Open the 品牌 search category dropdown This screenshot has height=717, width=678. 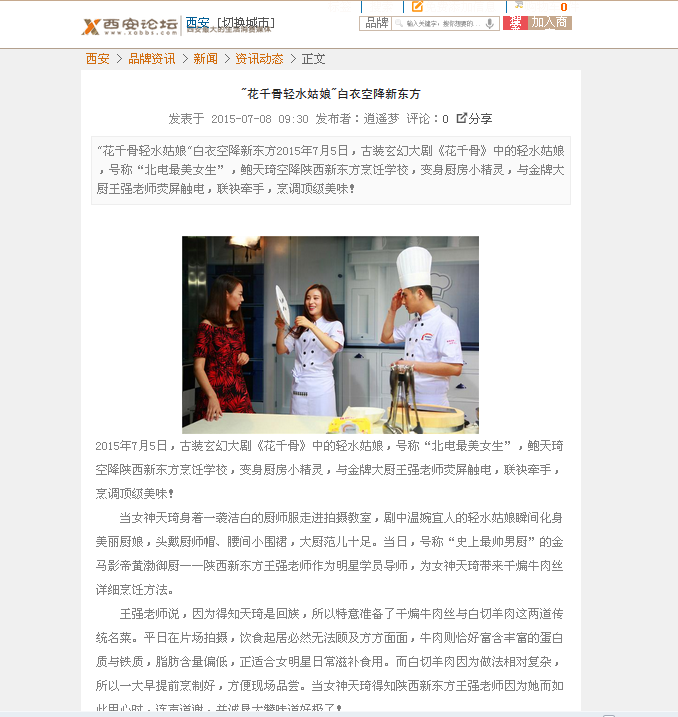(x=375, y=23)
